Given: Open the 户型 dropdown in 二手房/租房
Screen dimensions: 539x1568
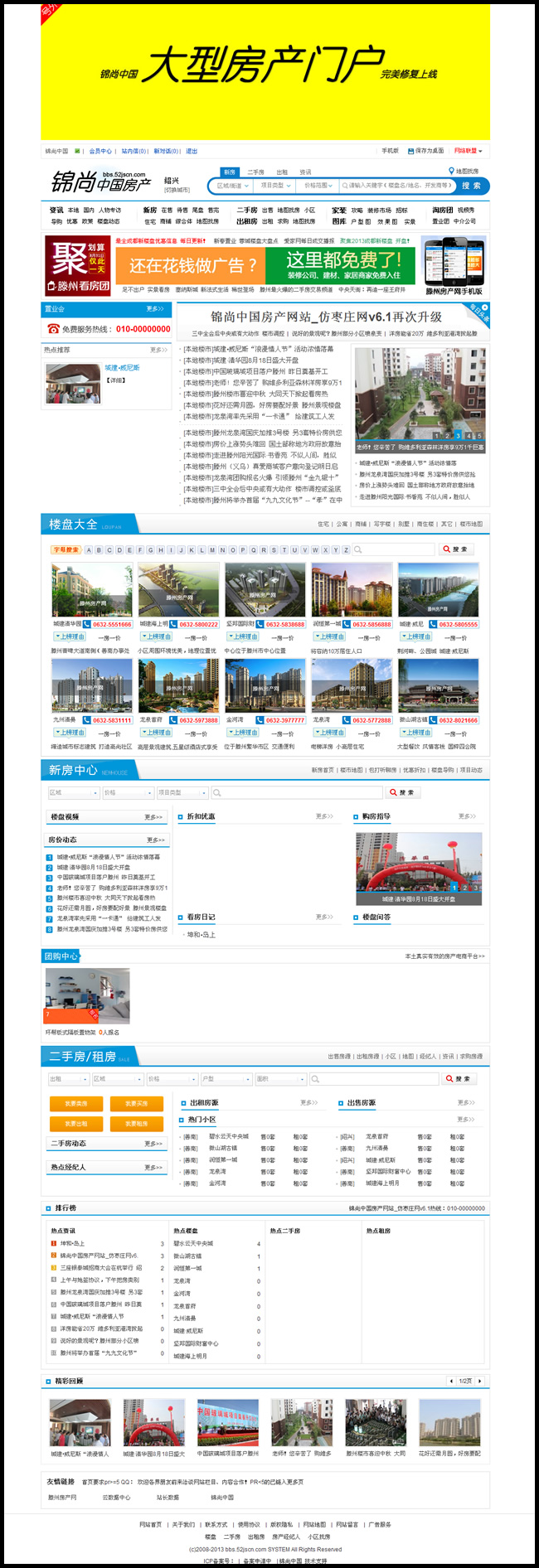Looking at the screenshot, I should pyautogui.click(x=226, y=1079).
